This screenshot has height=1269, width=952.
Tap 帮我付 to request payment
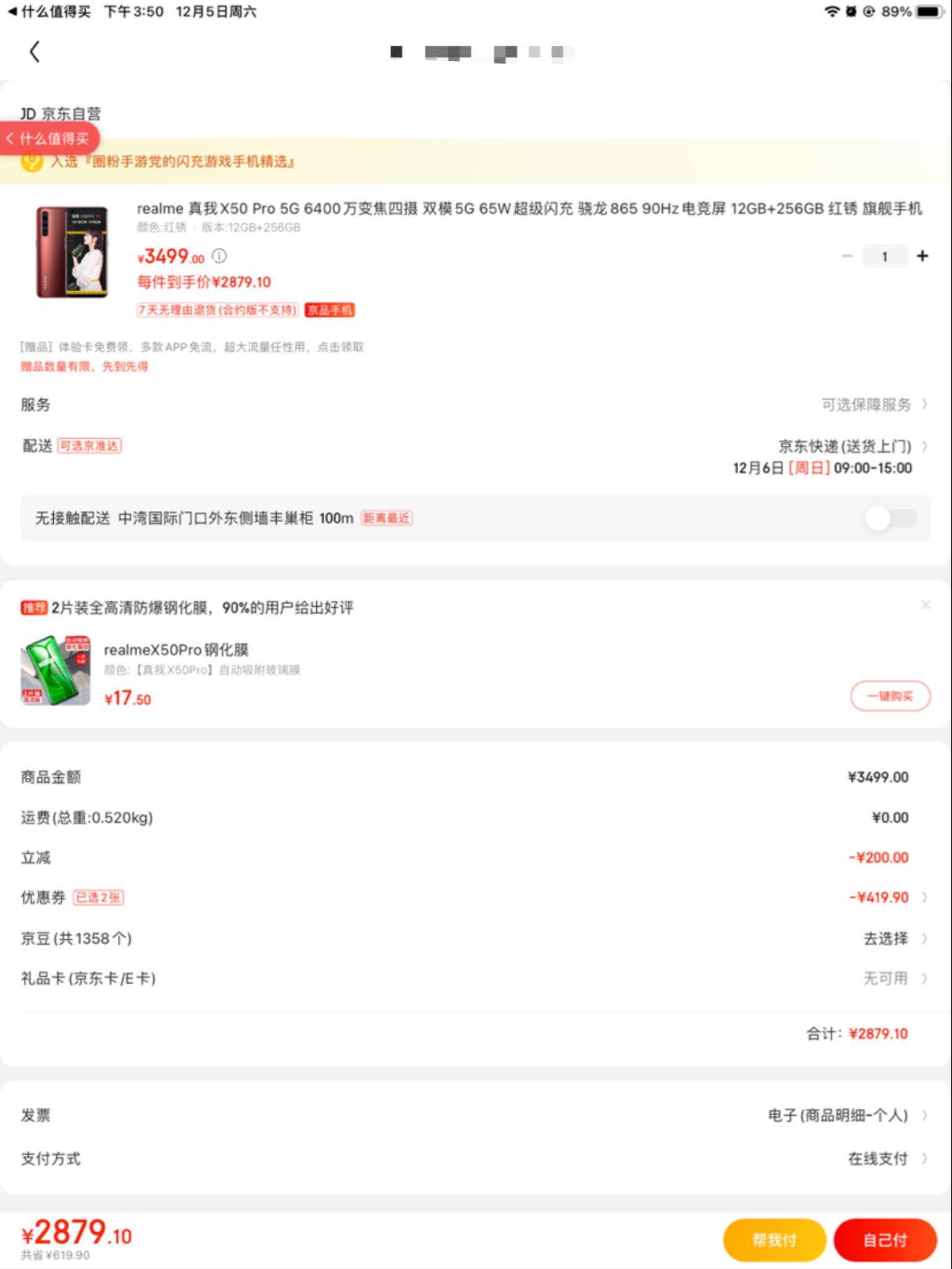(x=774, y=1240)
